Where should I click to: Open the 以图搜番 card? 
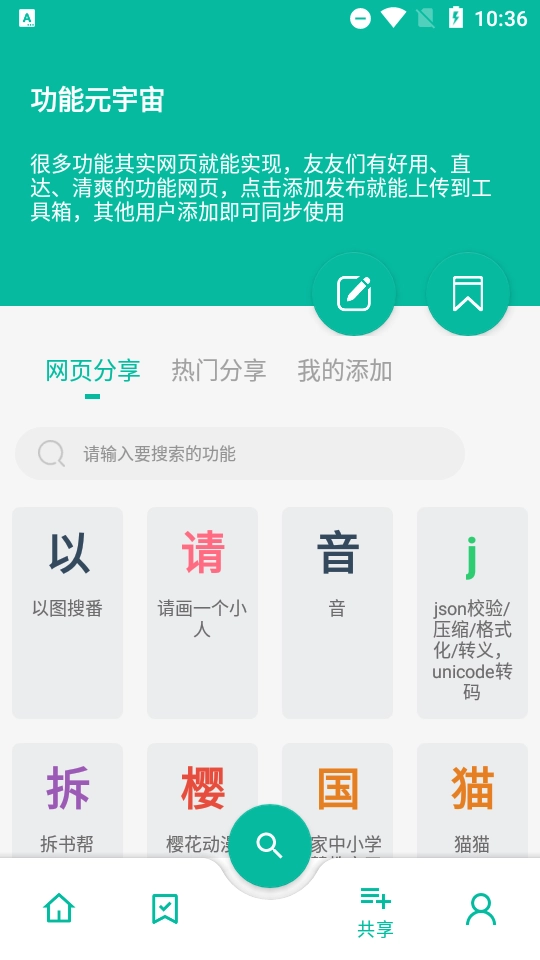coord(67,613)
